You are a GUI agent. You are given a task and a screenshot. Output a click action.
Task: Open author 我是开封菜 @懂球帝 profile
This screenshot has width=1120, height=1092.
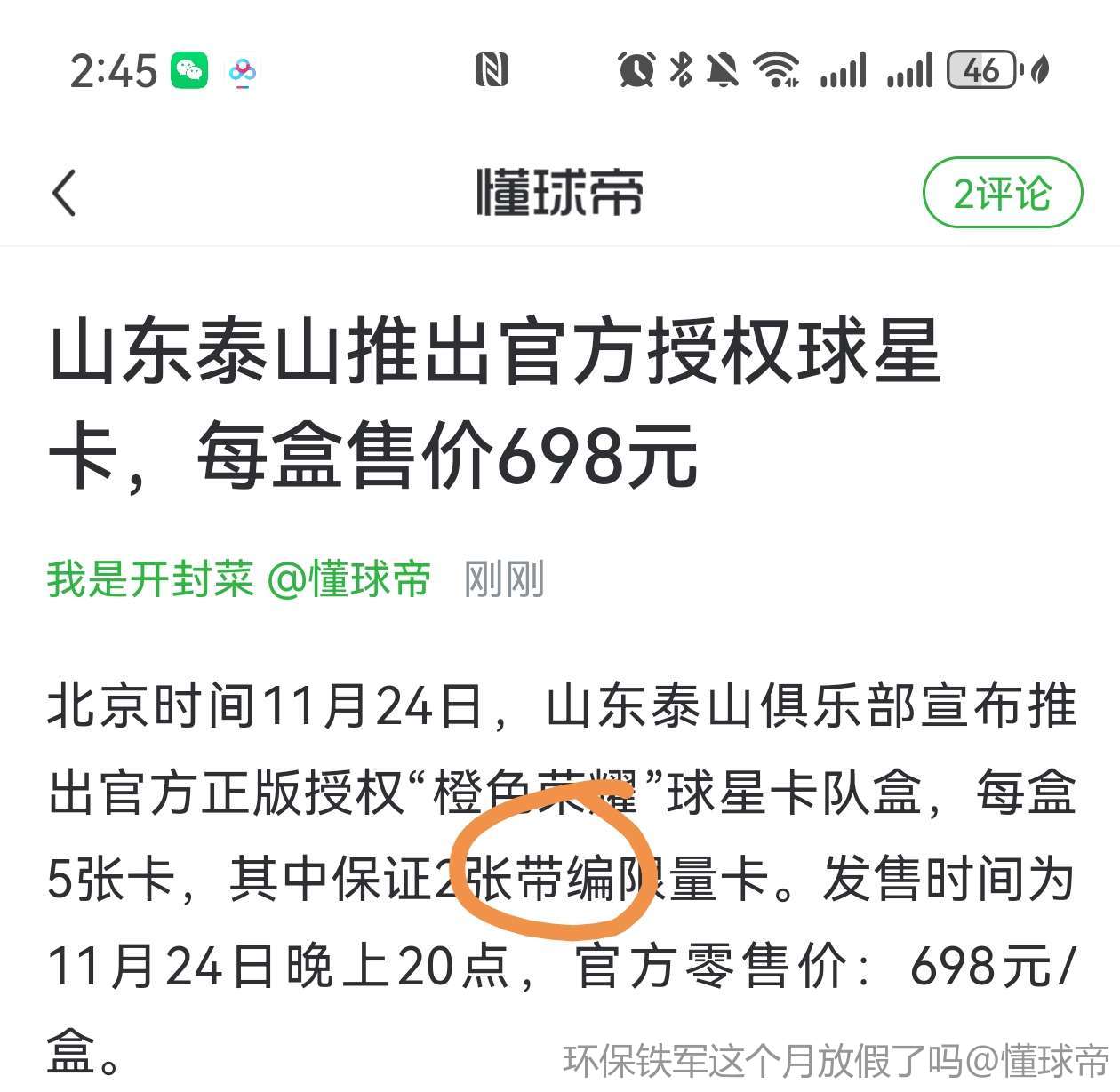click(x=239, y=579)
